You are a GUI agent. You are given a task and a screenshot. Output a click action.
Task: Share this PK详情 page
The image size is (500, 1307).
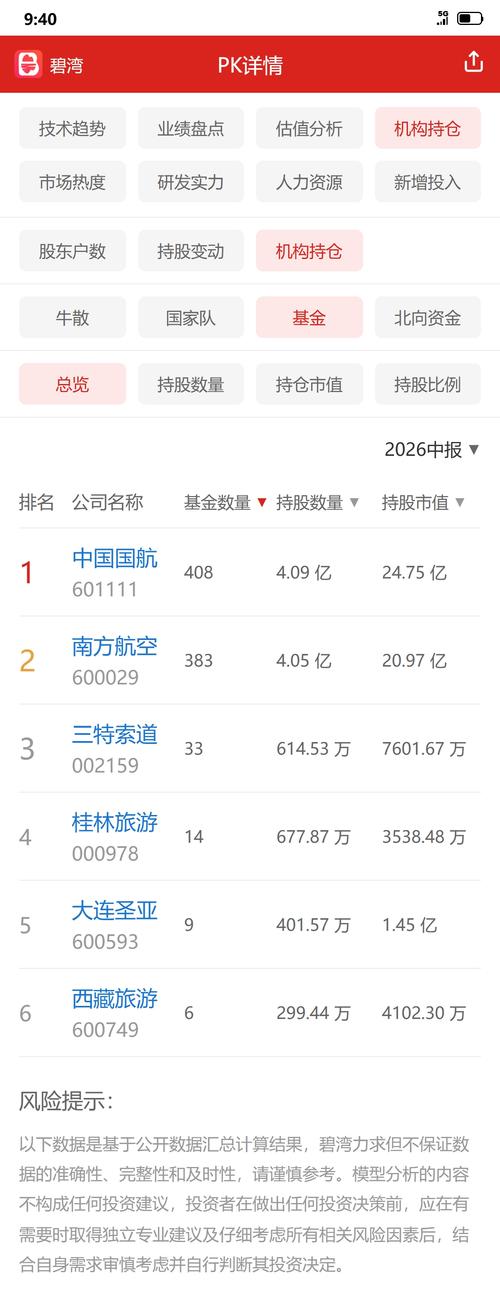click(x=474, y=62)
